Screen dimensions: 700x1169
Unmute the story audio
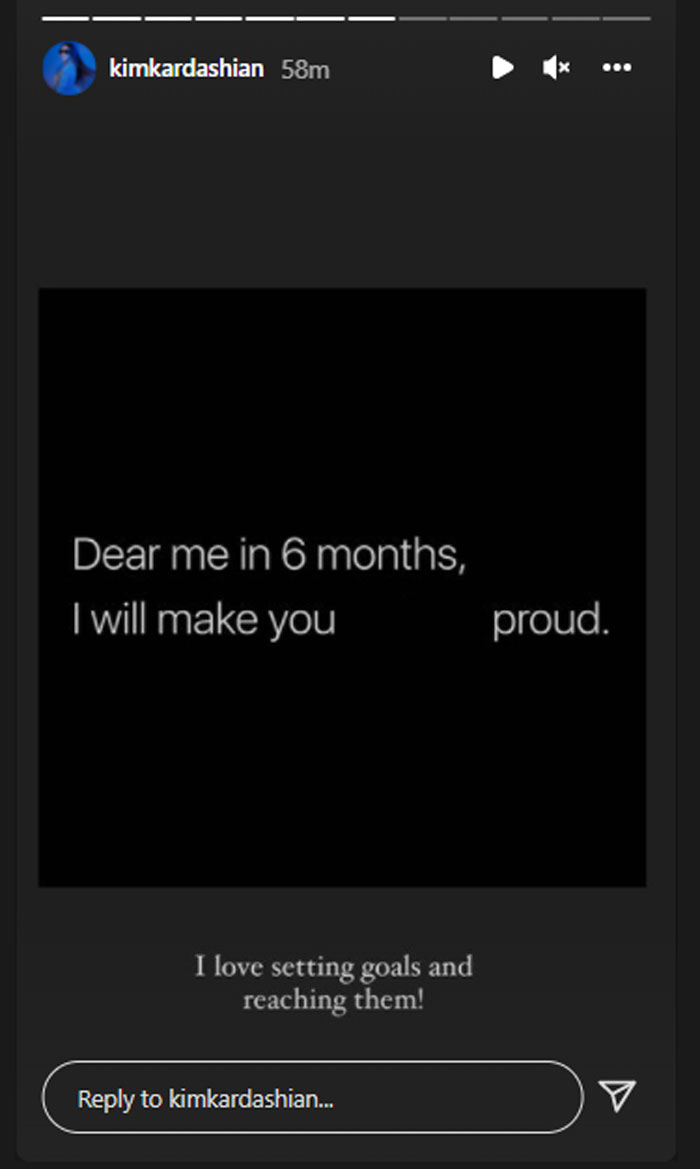(556, 68)
